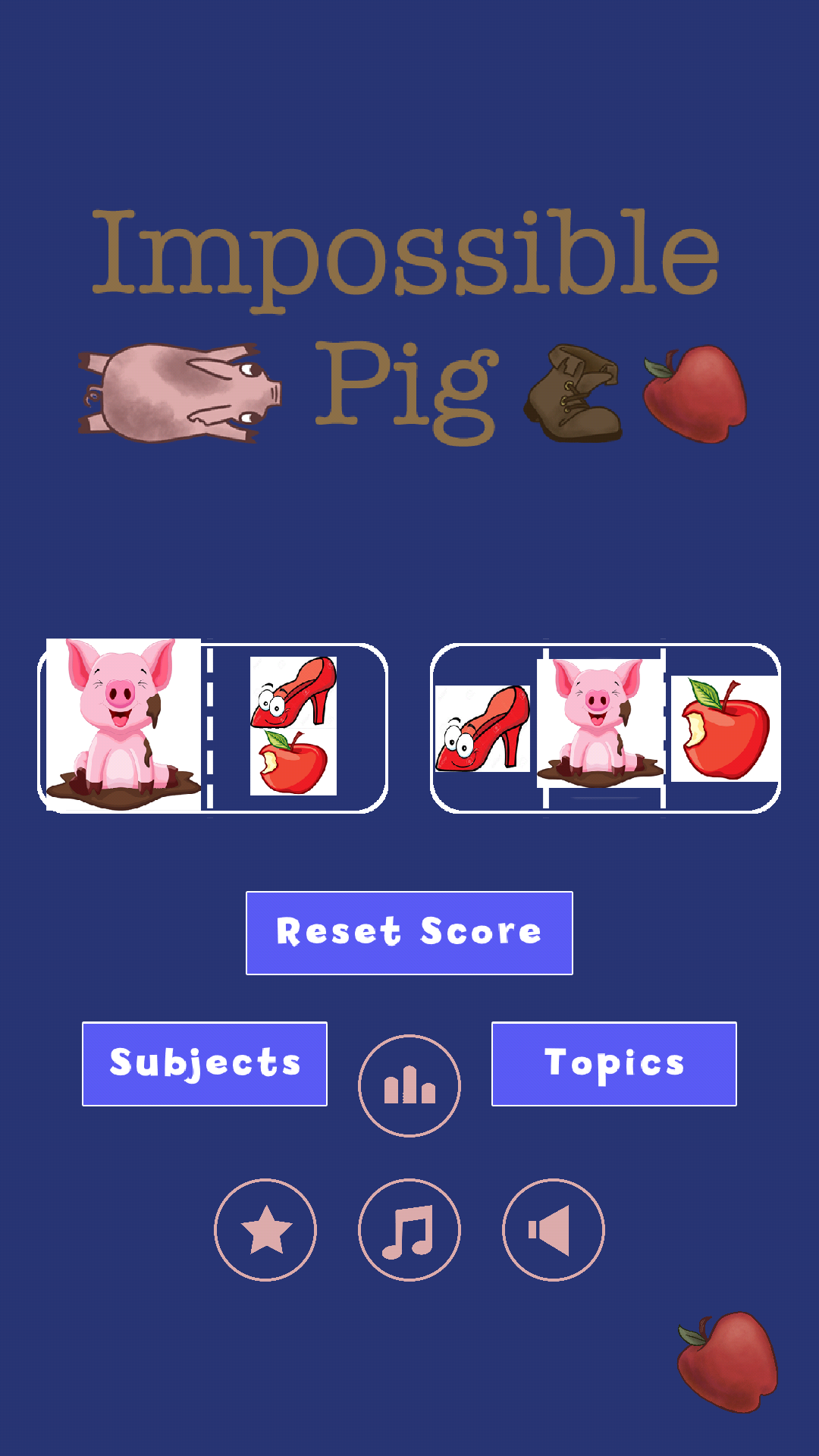Open the Topics menu
Screen dimensions: 819x1456
click(614, 1063)
